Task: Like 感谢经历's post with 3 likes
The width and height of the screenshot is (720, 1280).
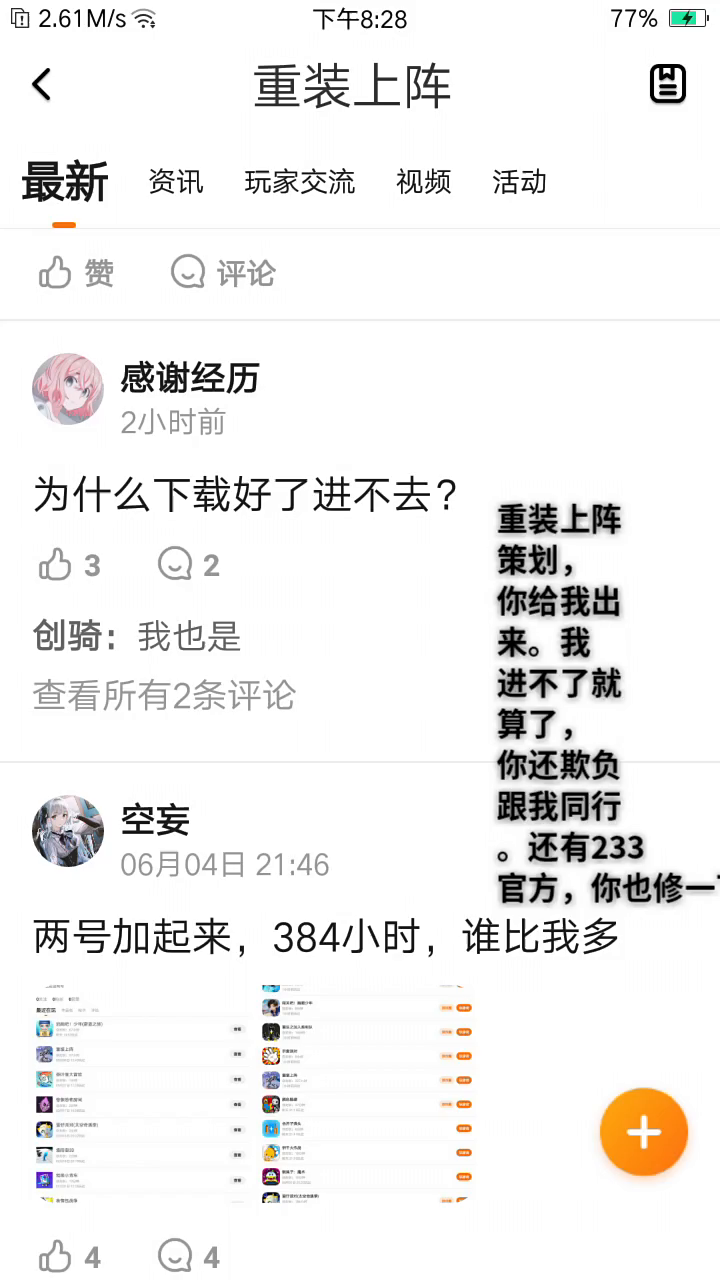Action: (x=70, y=565)
